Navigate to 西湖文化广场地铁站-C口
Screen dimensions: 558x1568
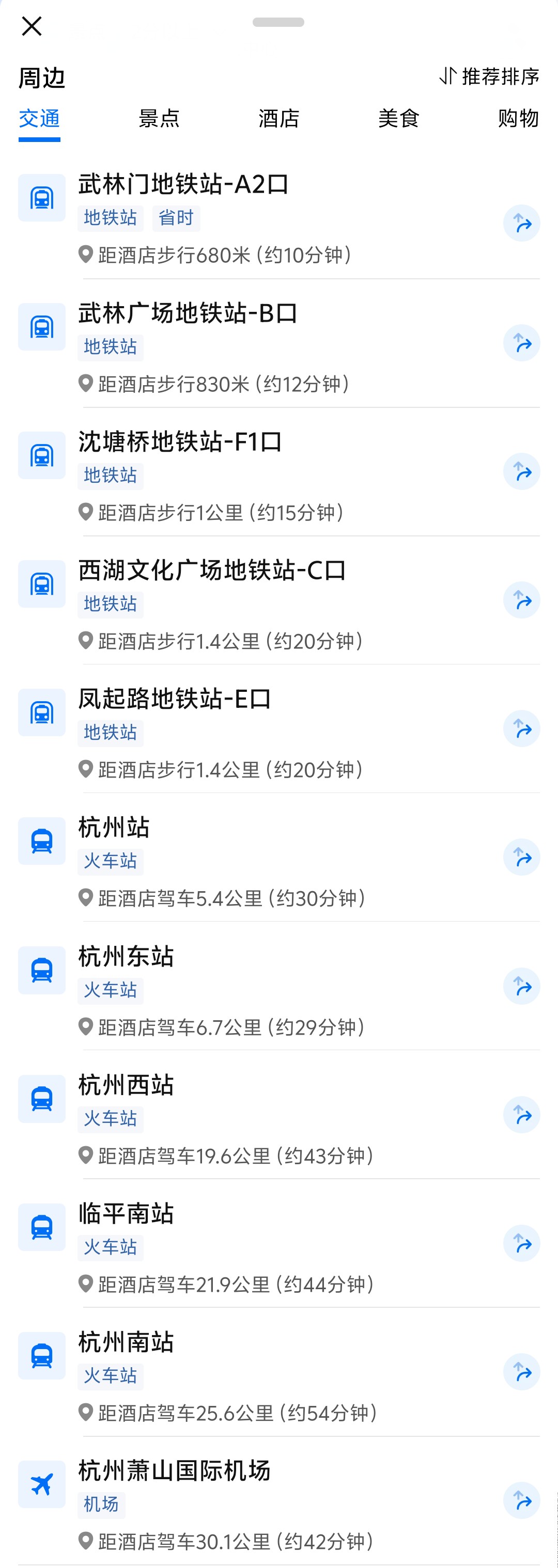point(521,600)
